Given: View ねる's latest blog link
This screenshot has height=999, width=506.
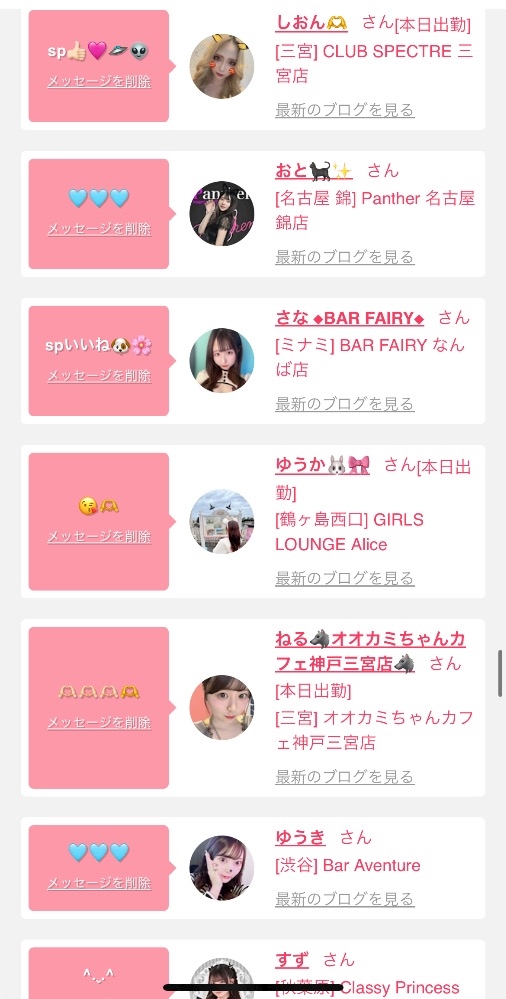Looking at the screenshot, I should point(345,777).
